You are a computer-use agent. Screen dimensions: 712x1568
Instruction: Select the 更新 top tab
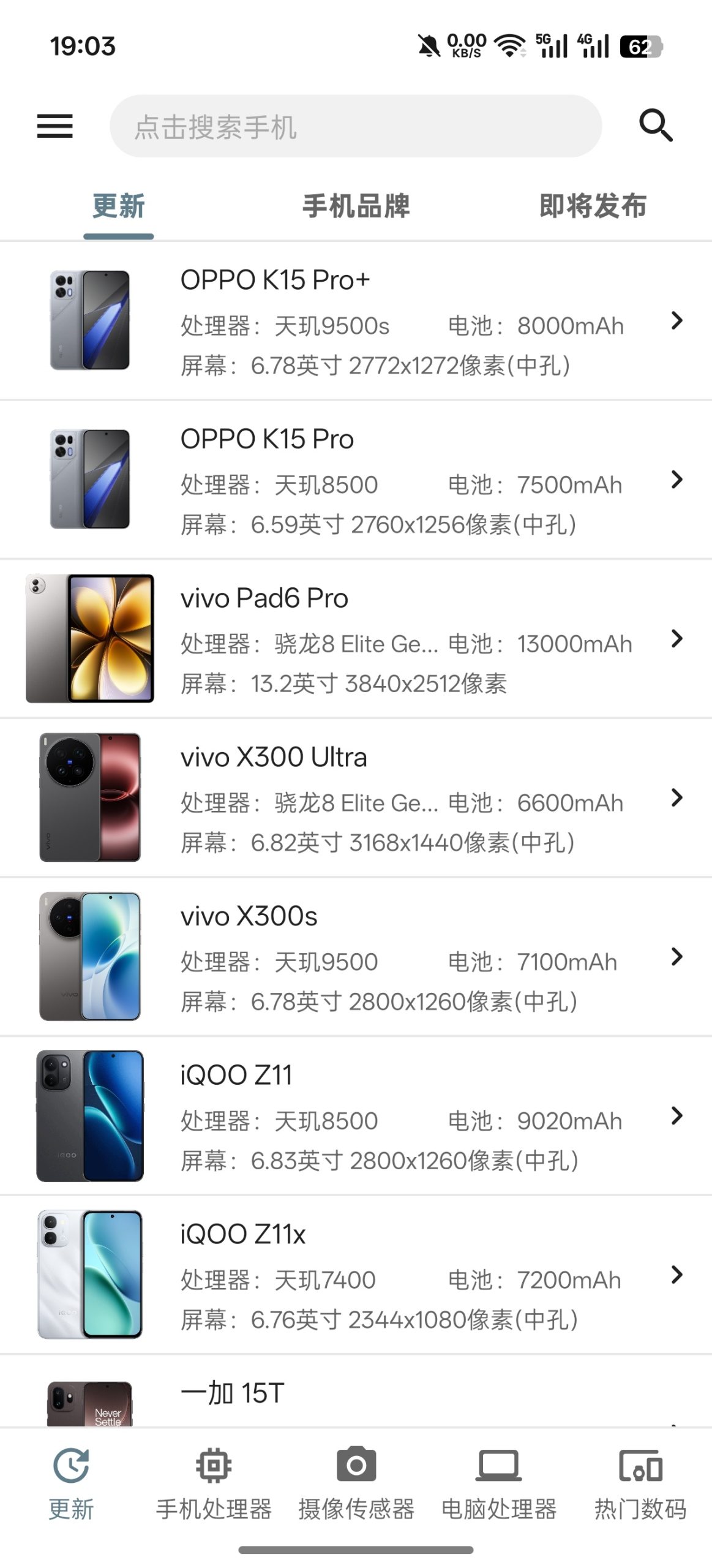pos(119,206)
